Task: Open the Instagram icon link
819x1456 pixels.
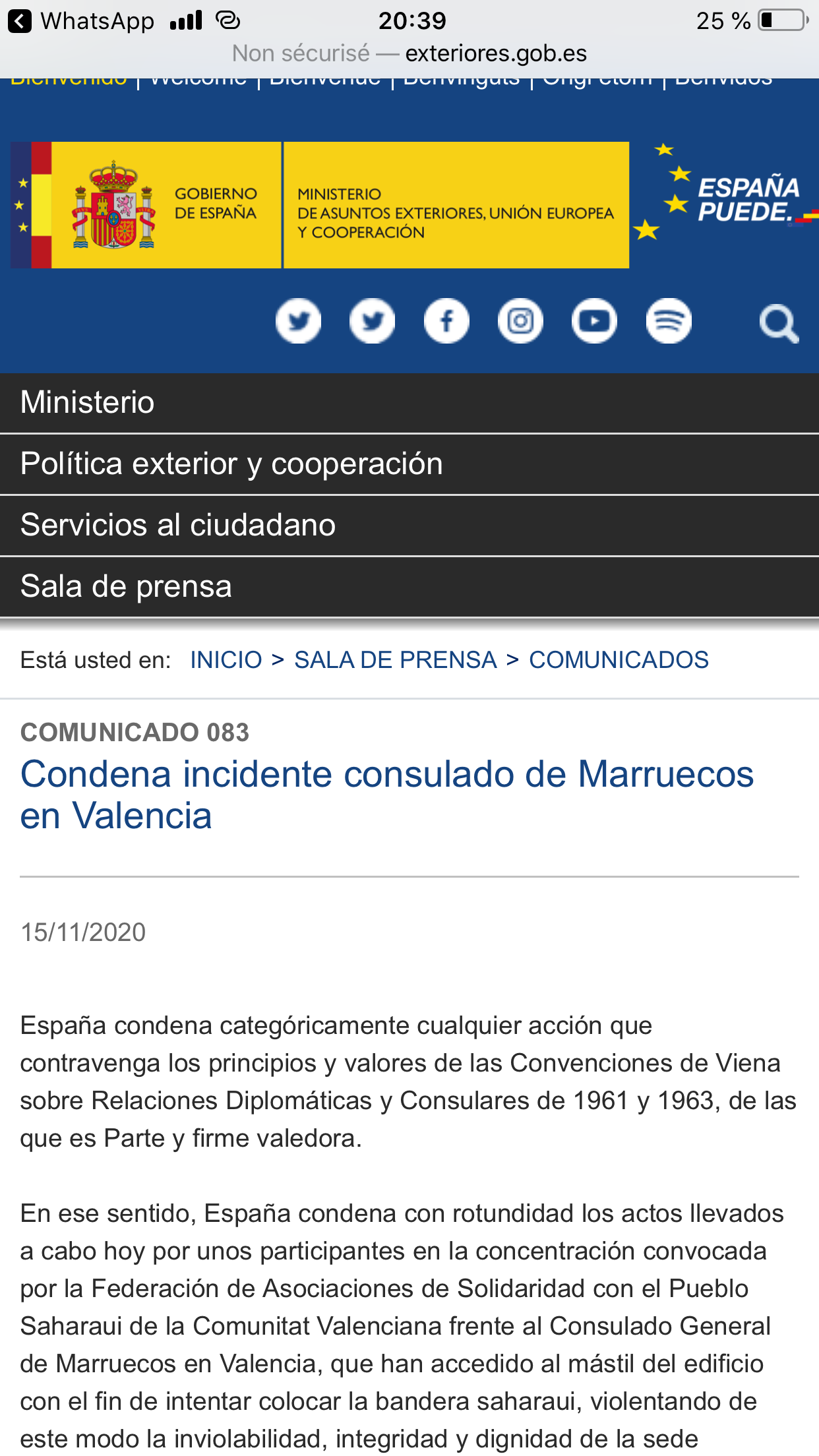Action: click(x=520, y=321)
